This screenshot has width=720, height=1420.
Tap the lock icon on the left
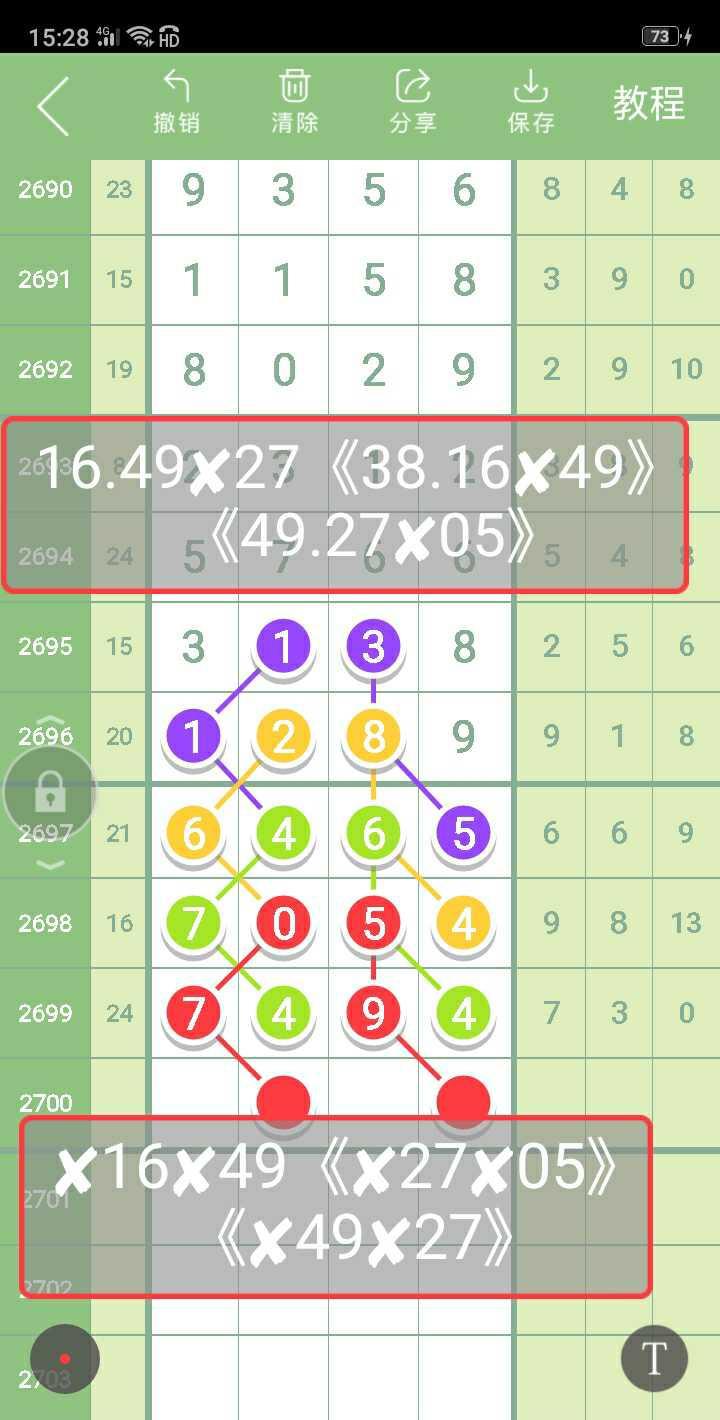coord(50,794)
